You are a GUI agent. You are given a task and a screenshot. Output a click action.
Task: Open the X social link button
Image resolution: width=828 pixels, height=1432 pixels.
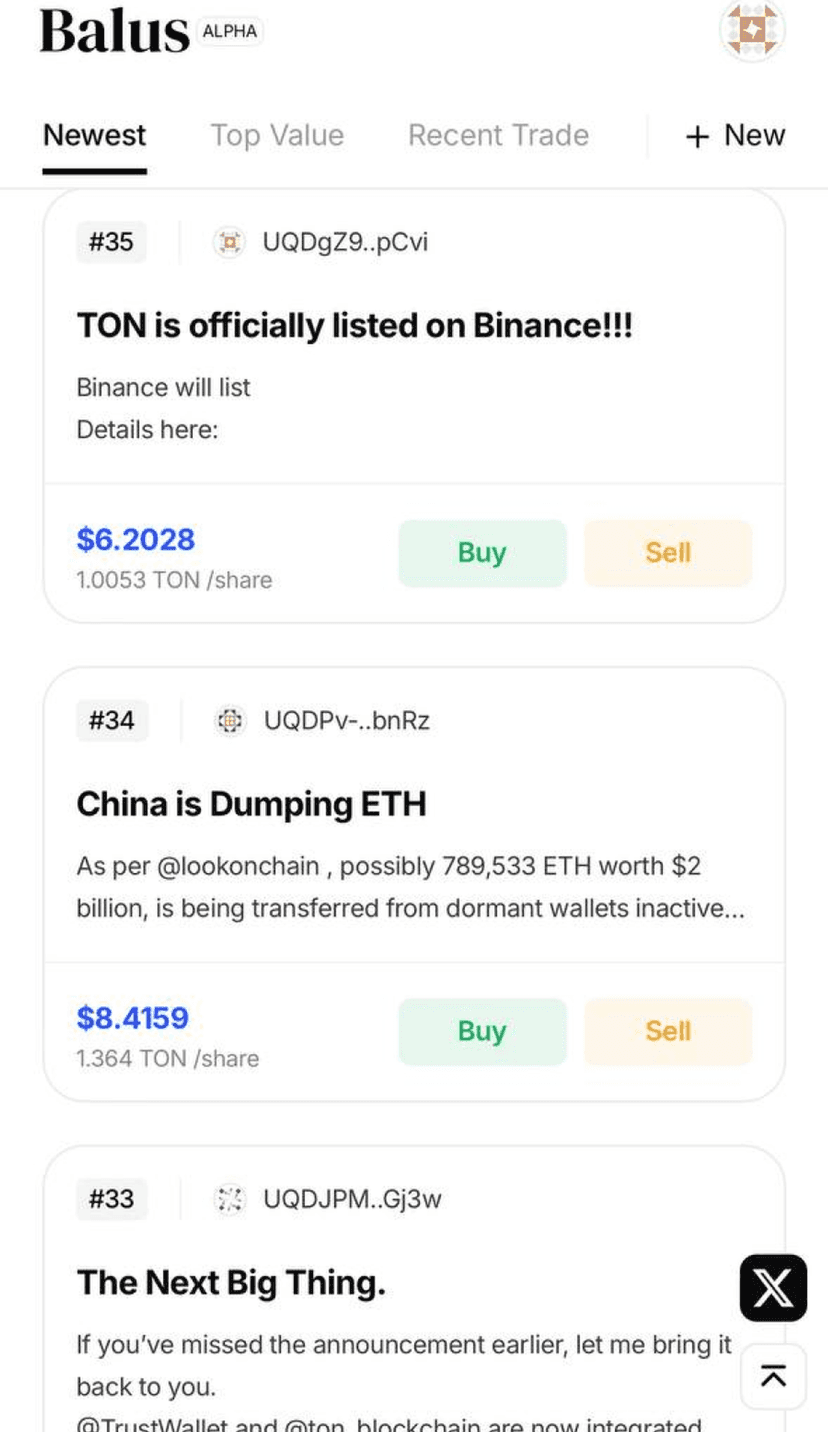tap(773, 1288)
